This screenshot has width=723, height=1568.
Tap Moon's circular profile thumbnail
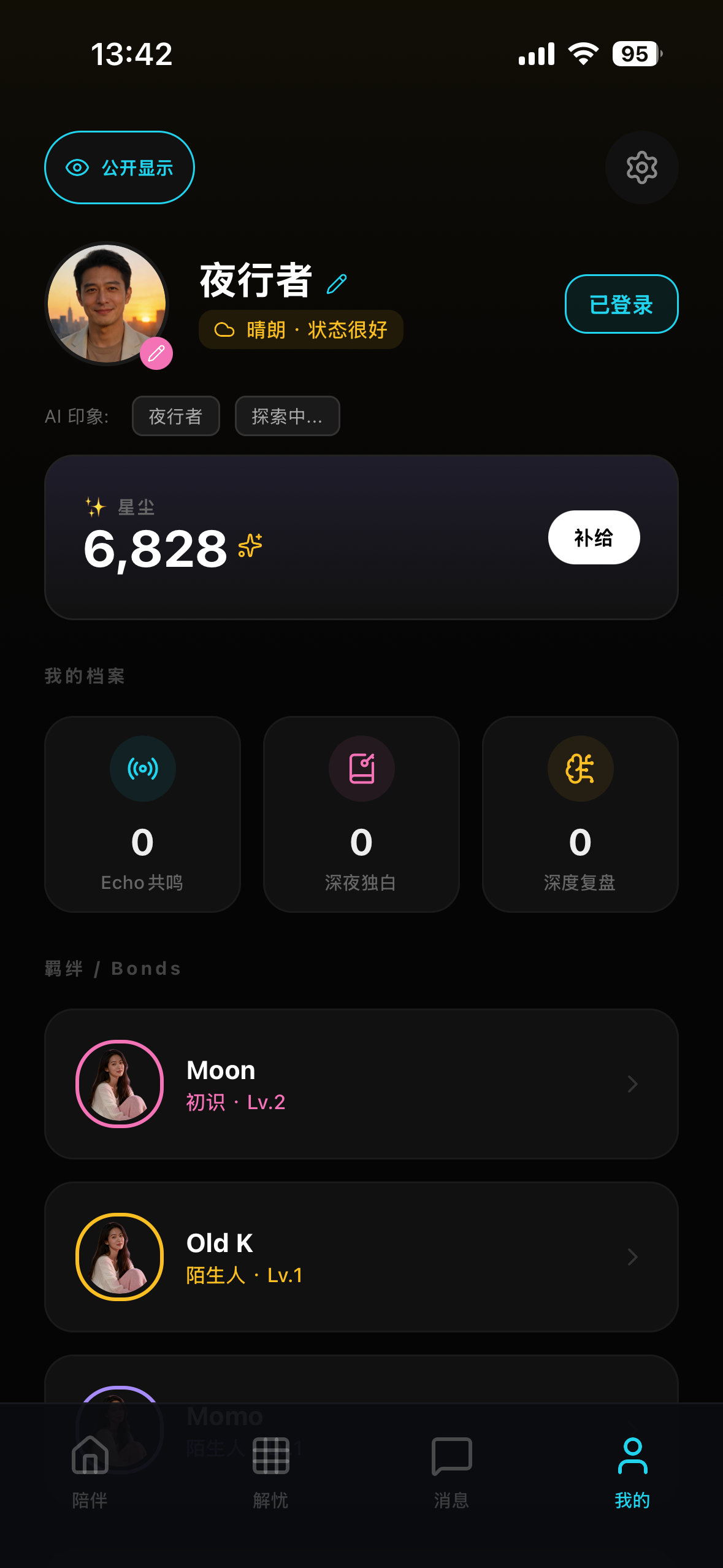119,1083
